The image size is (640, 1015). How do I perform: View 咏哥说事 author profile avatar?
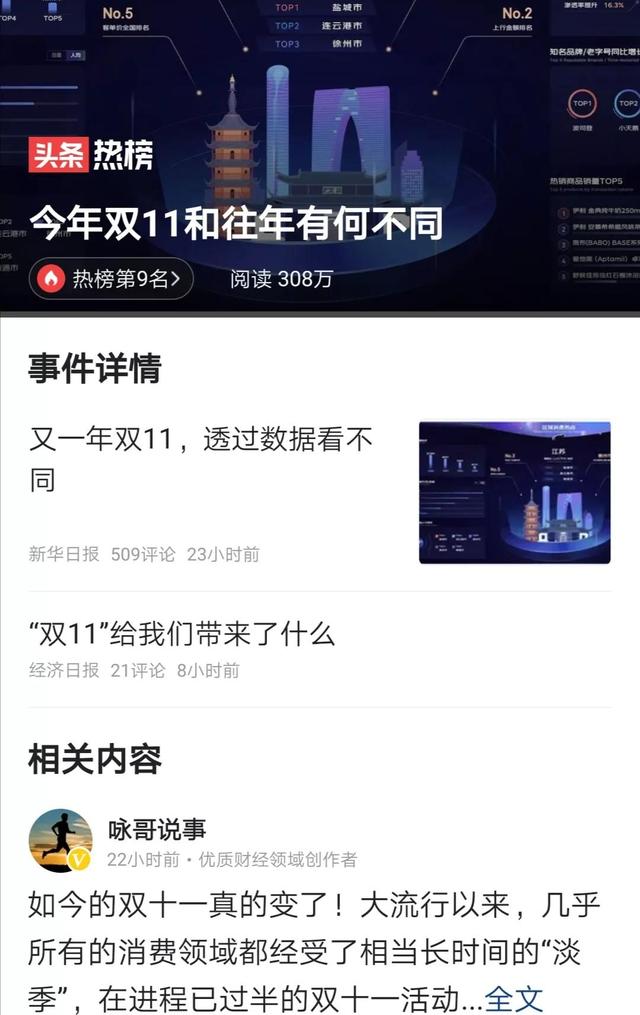tap(60, 840)
